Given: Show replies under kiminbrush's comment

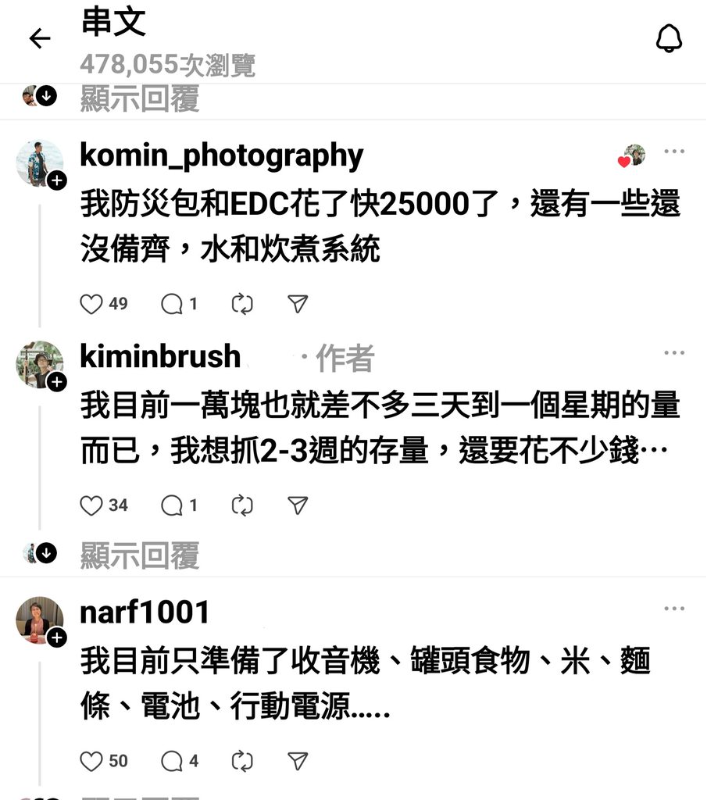Looking at the screenshot, I should point(139,554).
